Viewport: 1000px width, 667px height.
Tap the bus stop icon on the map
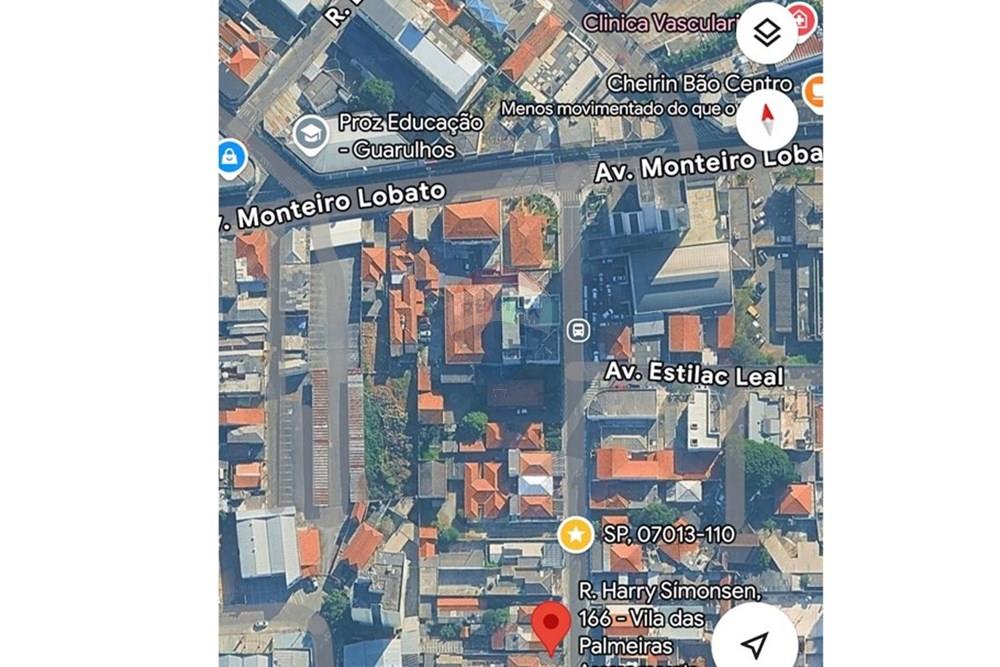577,329
